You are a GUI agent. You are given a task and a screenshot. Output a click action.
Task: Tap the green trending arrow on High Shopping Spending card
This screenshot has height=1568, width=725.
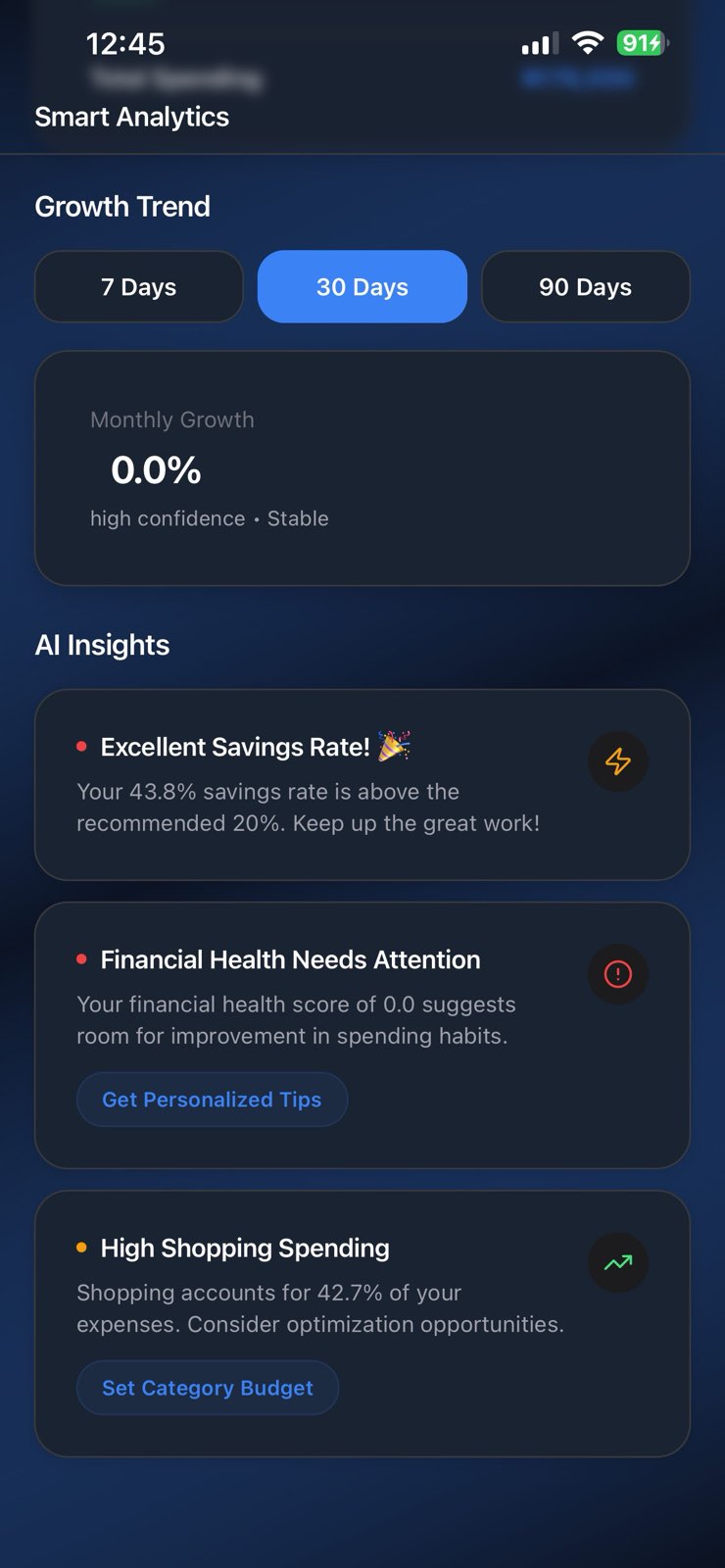click(617, 1263)
